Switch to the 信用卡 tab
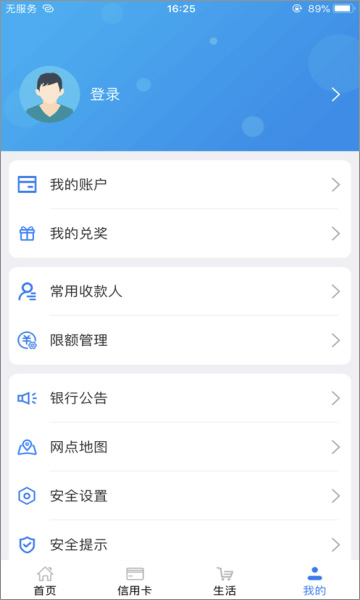This screenshot has height=600, width=360. coord(135,581)
